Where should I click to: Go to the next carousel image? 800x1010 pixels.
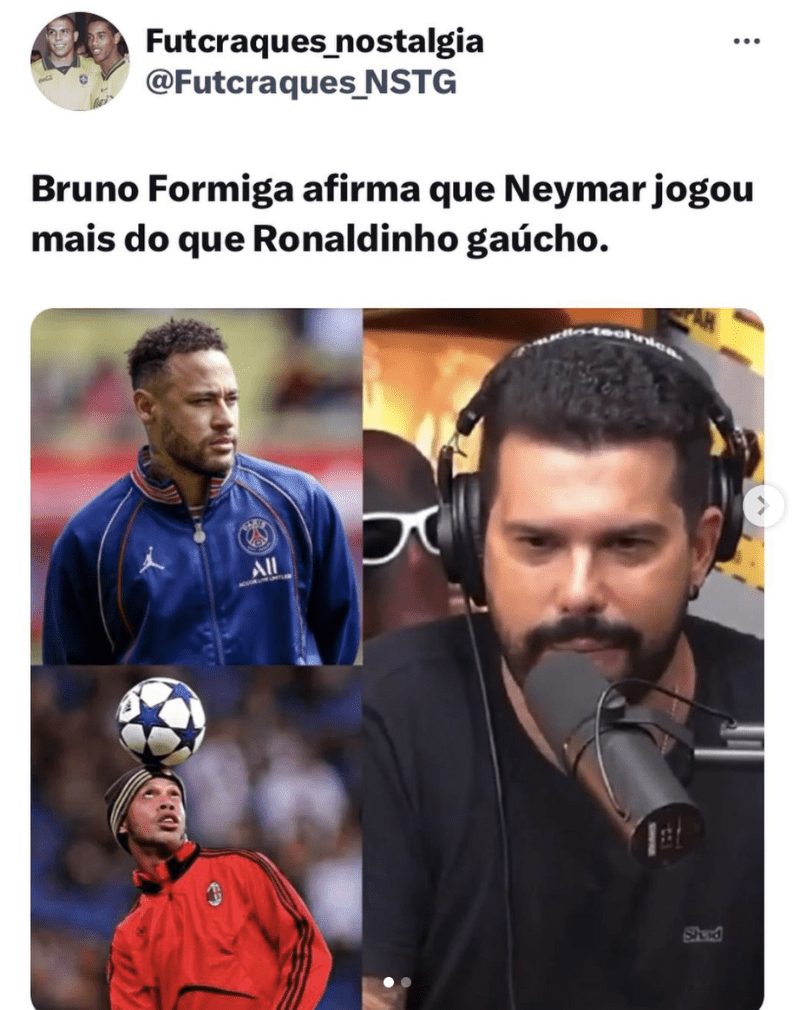coord(763,507)
